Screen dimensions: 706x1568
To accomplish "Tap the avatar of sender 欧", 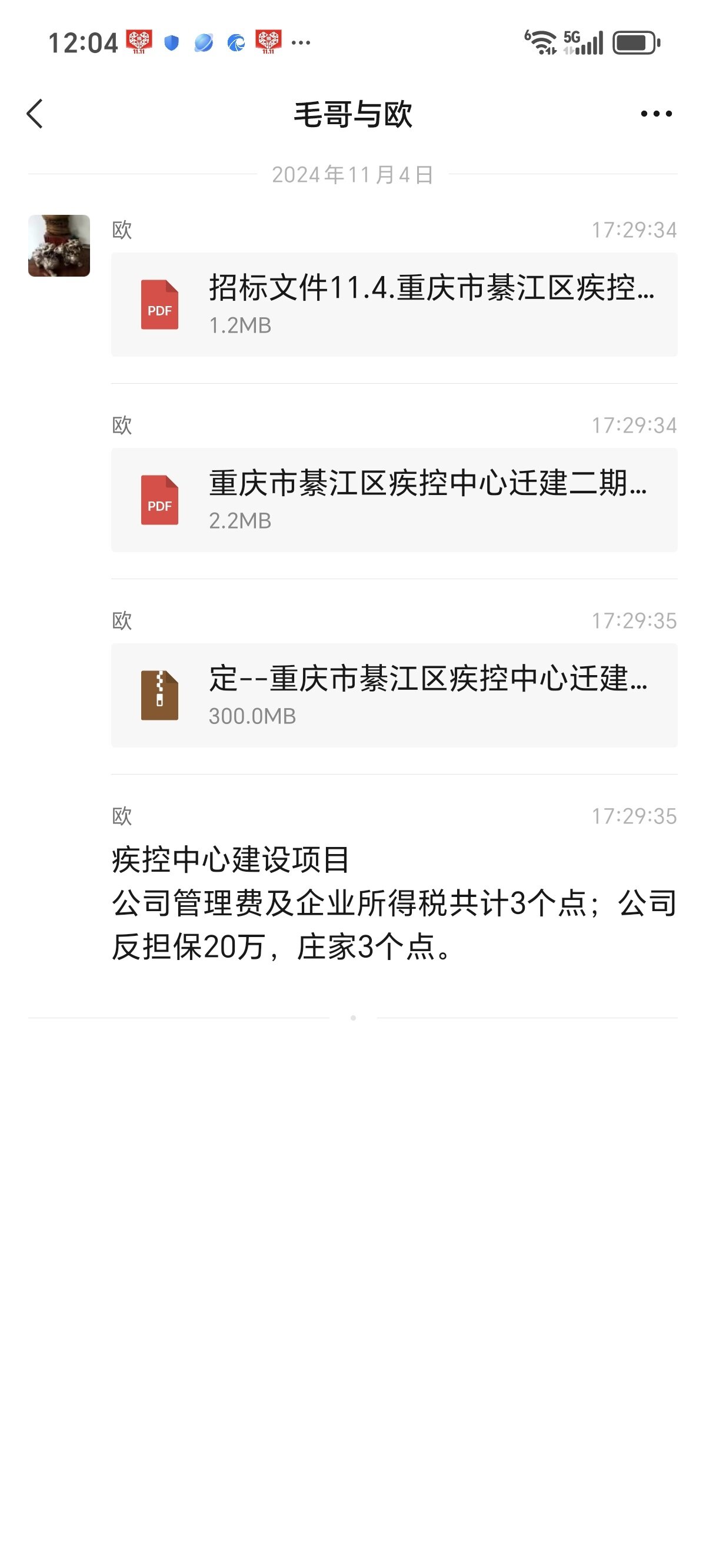I will [59, 245].
